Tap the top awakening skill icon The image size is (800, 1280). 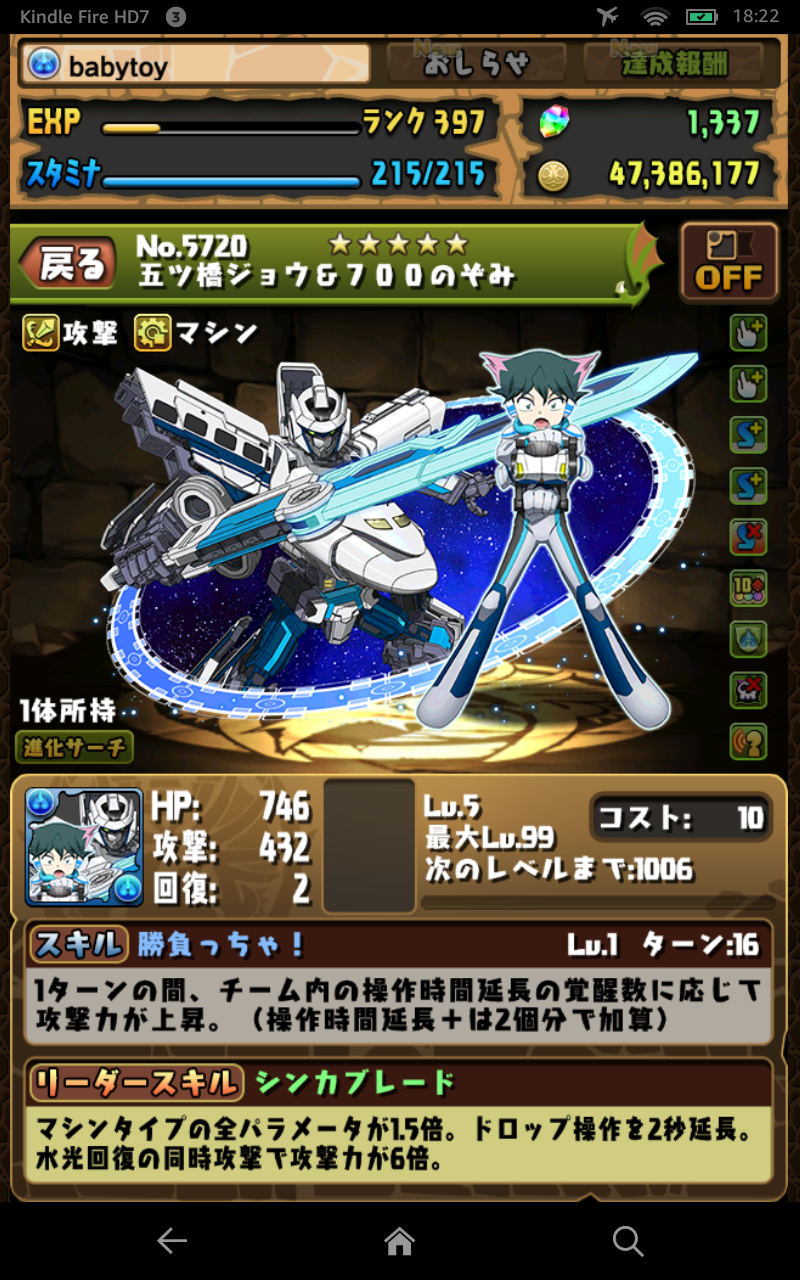(748, 333)
